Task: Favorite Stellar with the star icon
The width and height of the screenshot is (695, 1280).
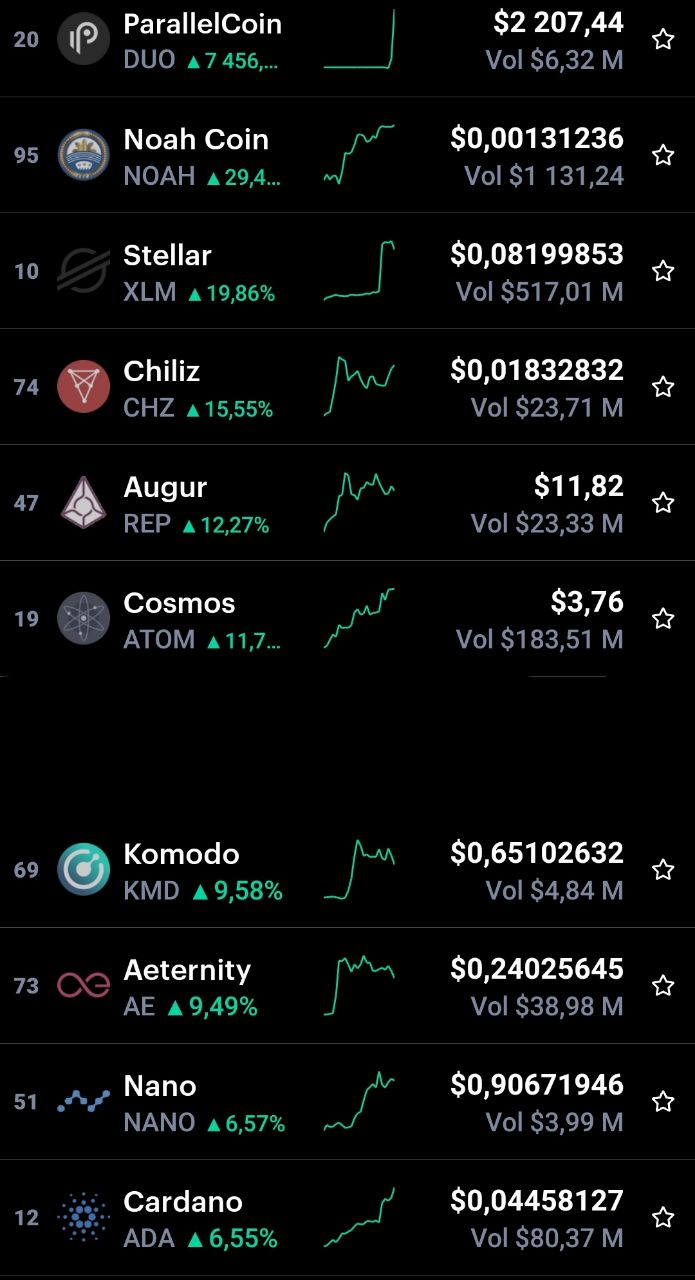Action: point(663,271)
